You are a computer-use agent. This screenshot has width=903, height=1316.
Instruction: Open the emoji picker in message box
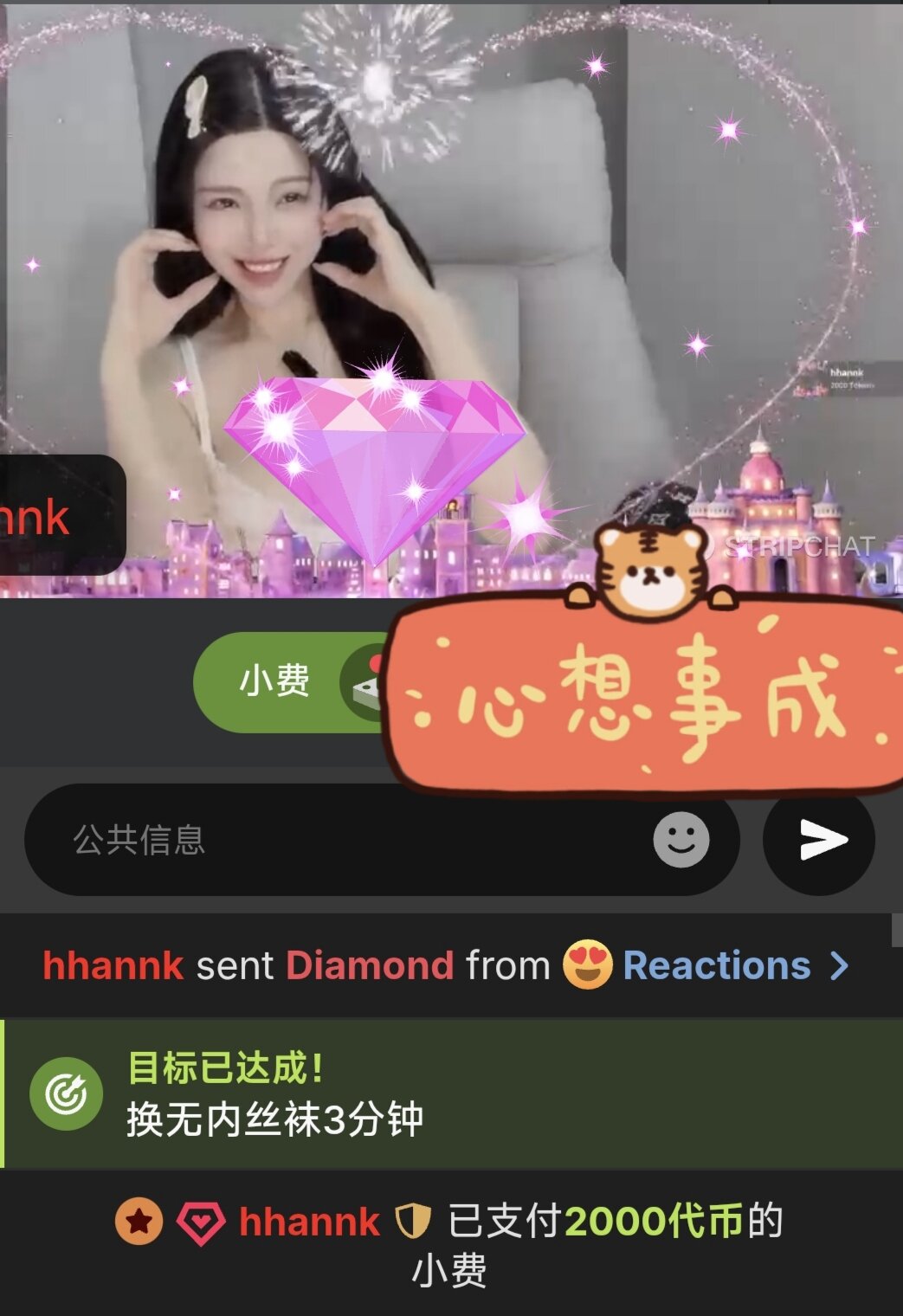coord(680,840)
